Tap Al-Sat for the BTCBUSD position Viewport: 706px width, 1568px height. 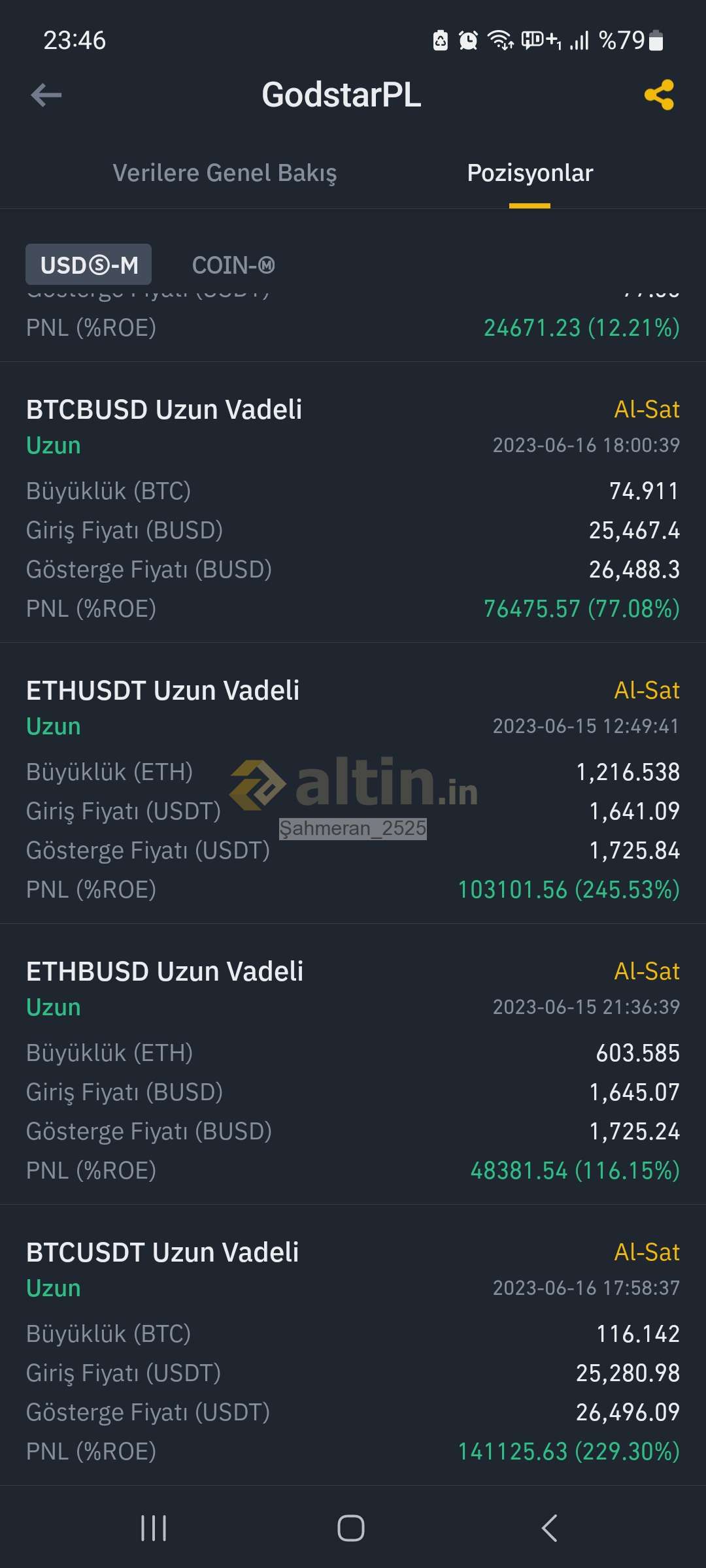(647, 410)
